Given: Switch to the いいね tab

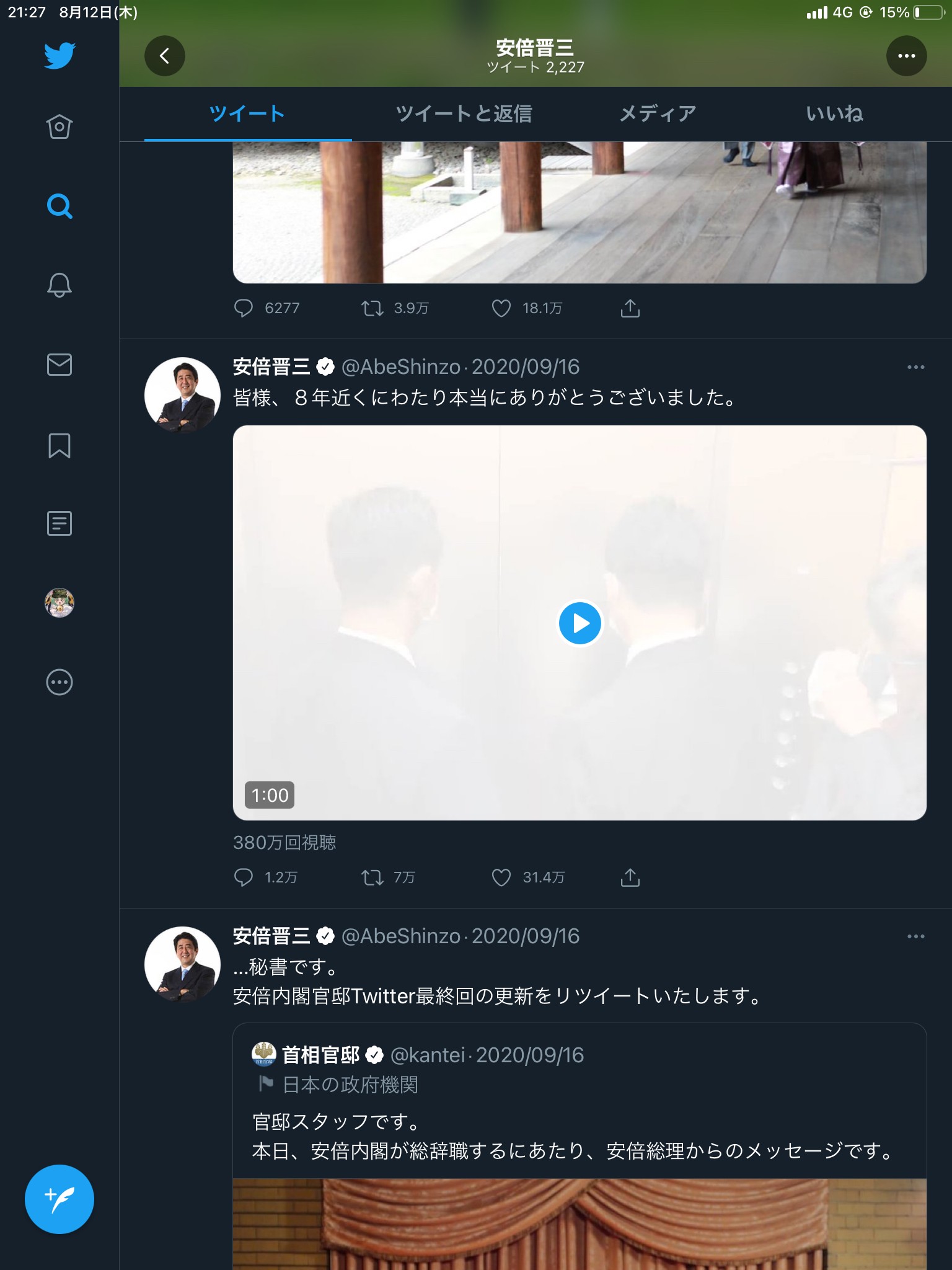Looking at the screenshot, I should 834,113.
